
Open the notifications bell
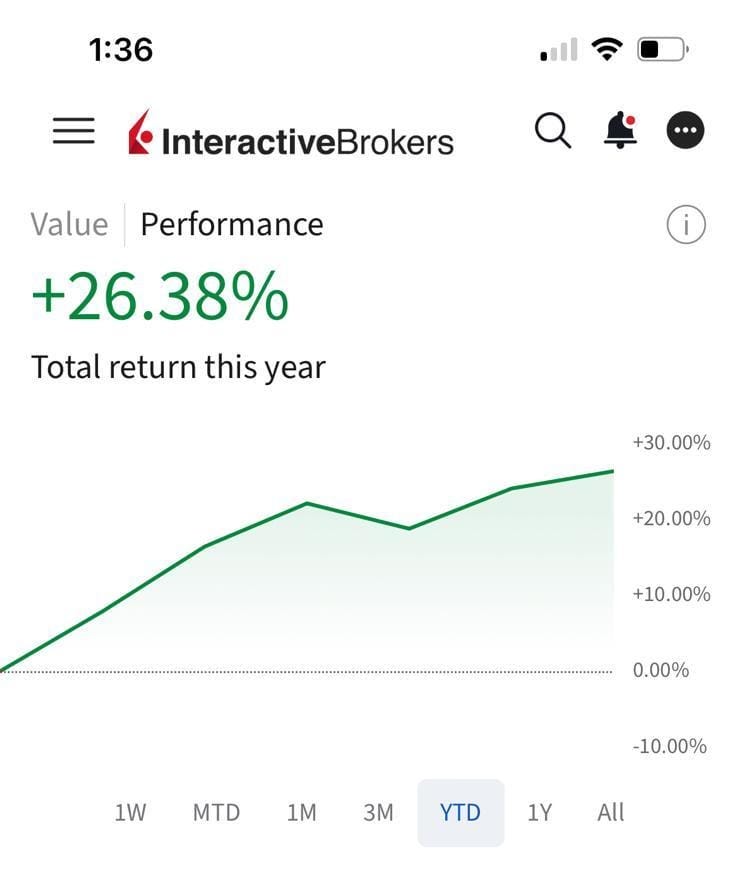[620, 130]
